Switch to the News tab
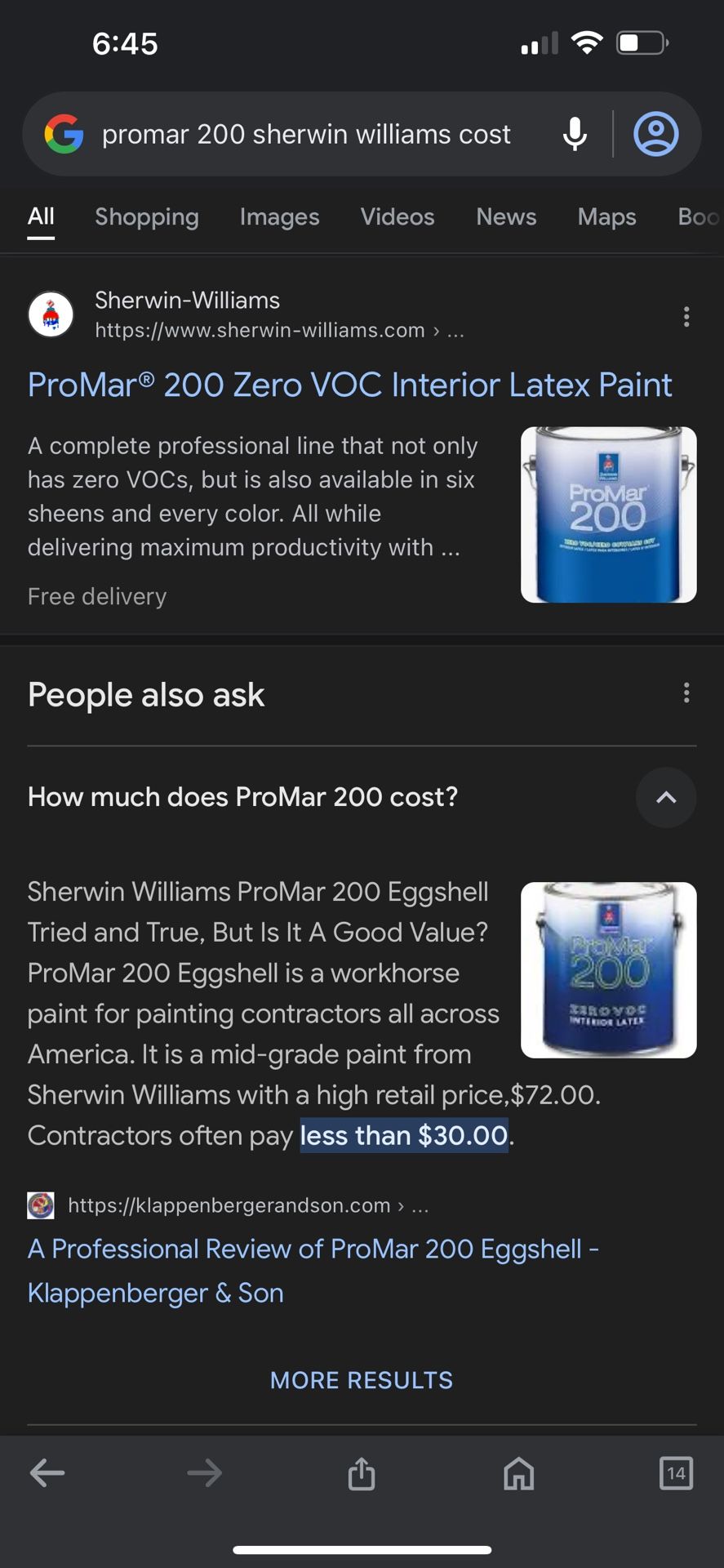This screenshot has height=1568, width=724. pyautogui.click(x=506, y=216)
